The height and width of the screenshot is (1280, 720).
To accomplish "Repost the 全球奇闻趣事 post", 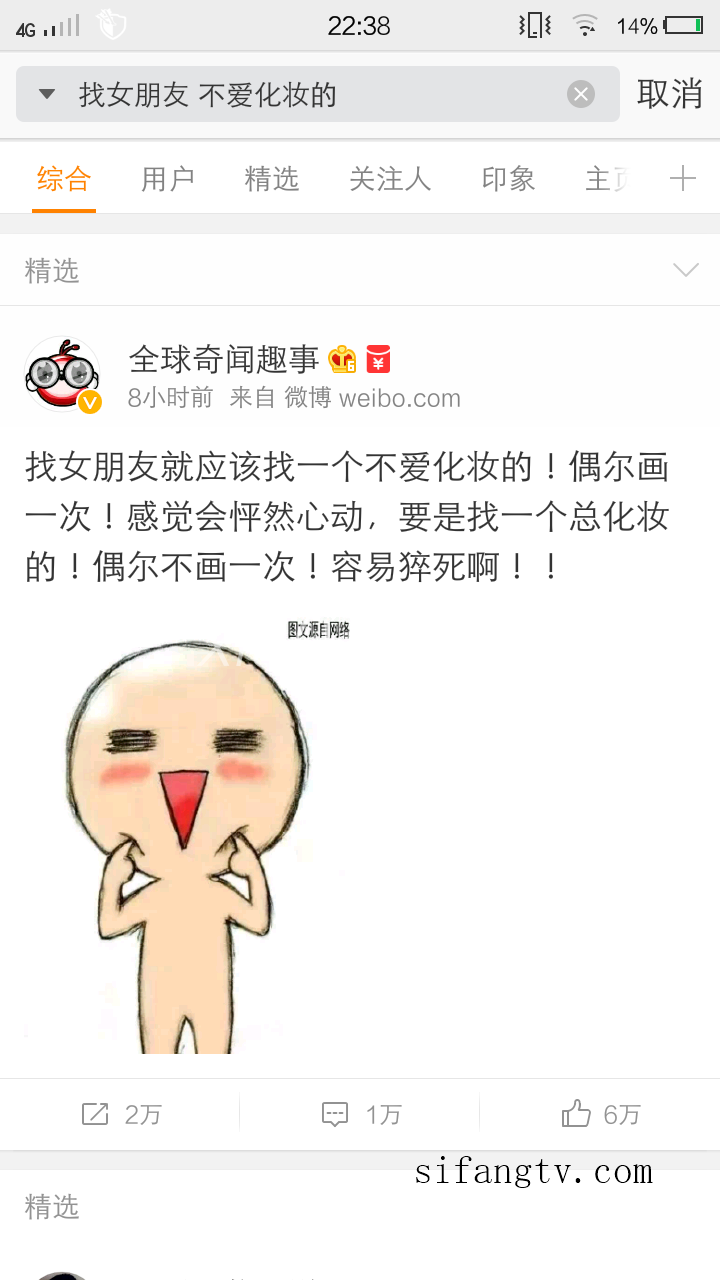I will (x=120, y=1114).
